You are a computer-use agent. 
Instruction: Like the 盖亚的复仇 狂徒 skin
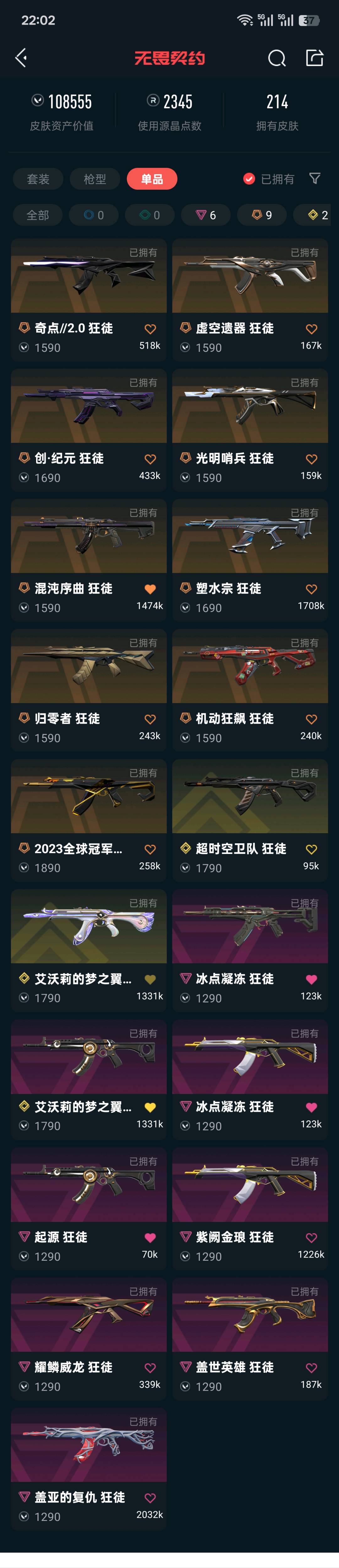tap(150, 1498)
